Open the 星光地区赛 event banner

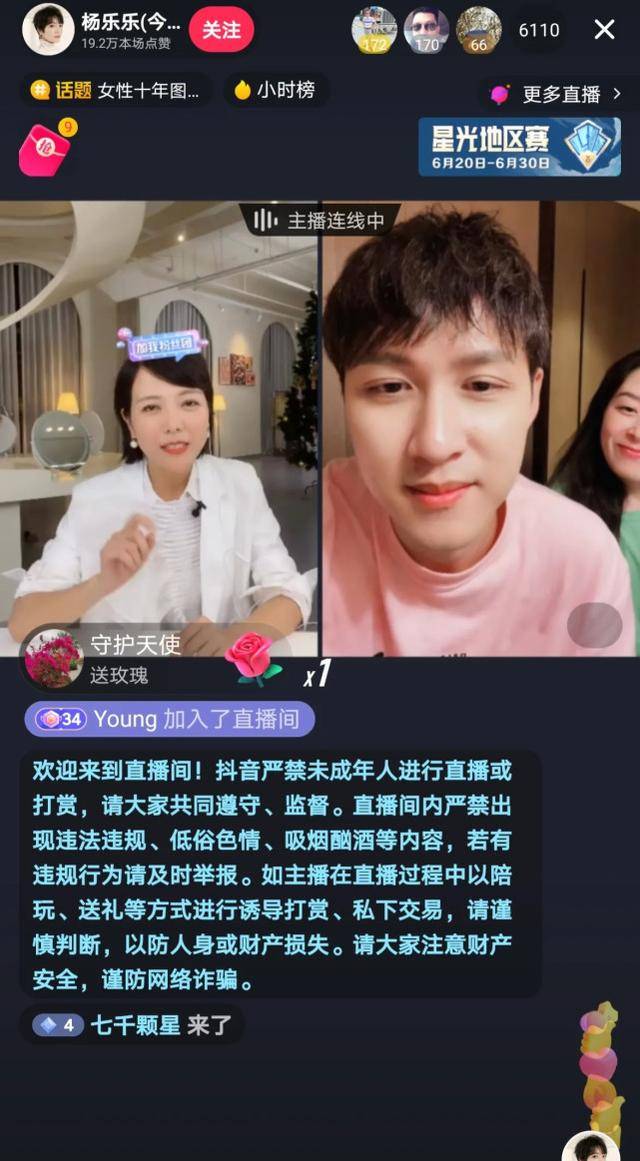tap(519, 147)
